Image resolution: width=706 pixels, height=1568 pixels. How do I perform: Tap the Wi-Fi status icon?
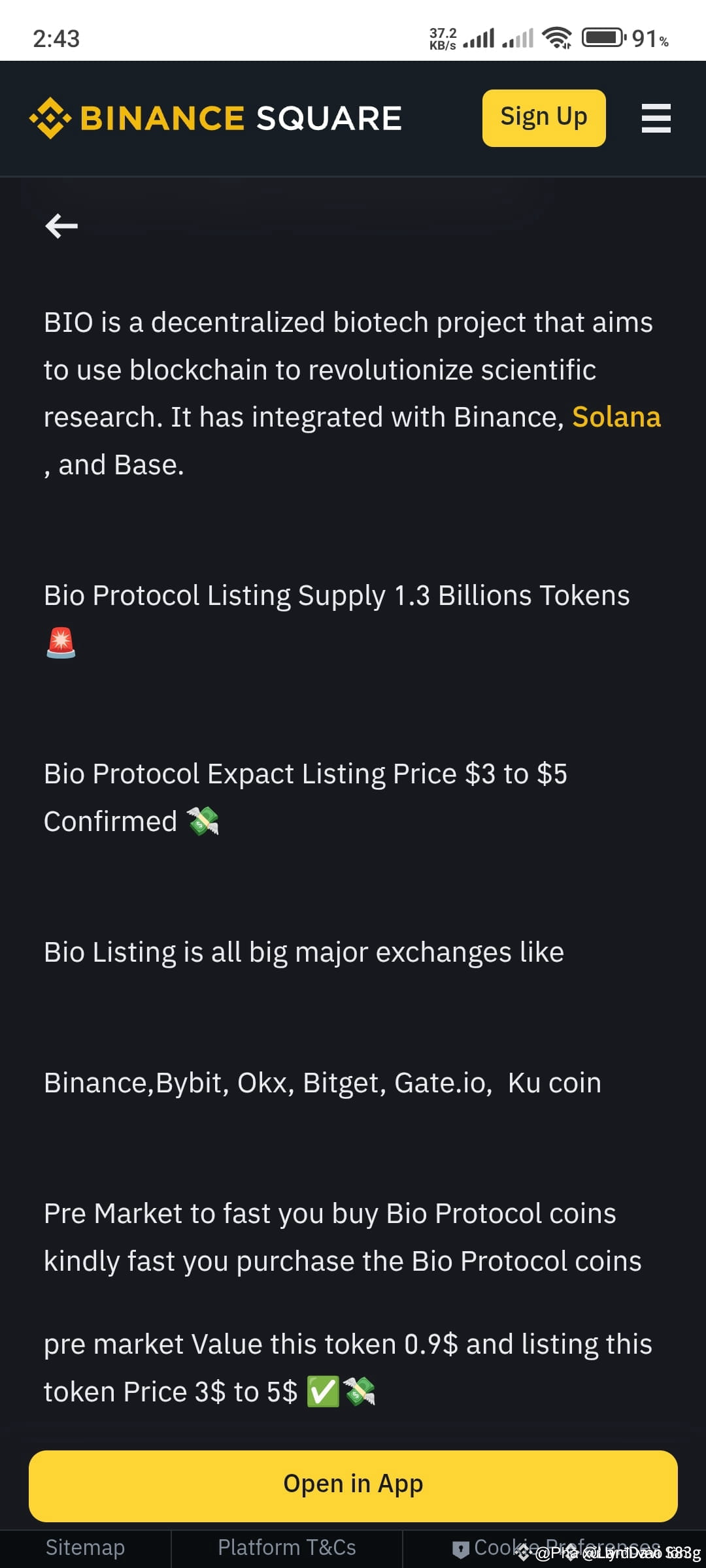tap(558, 37)
